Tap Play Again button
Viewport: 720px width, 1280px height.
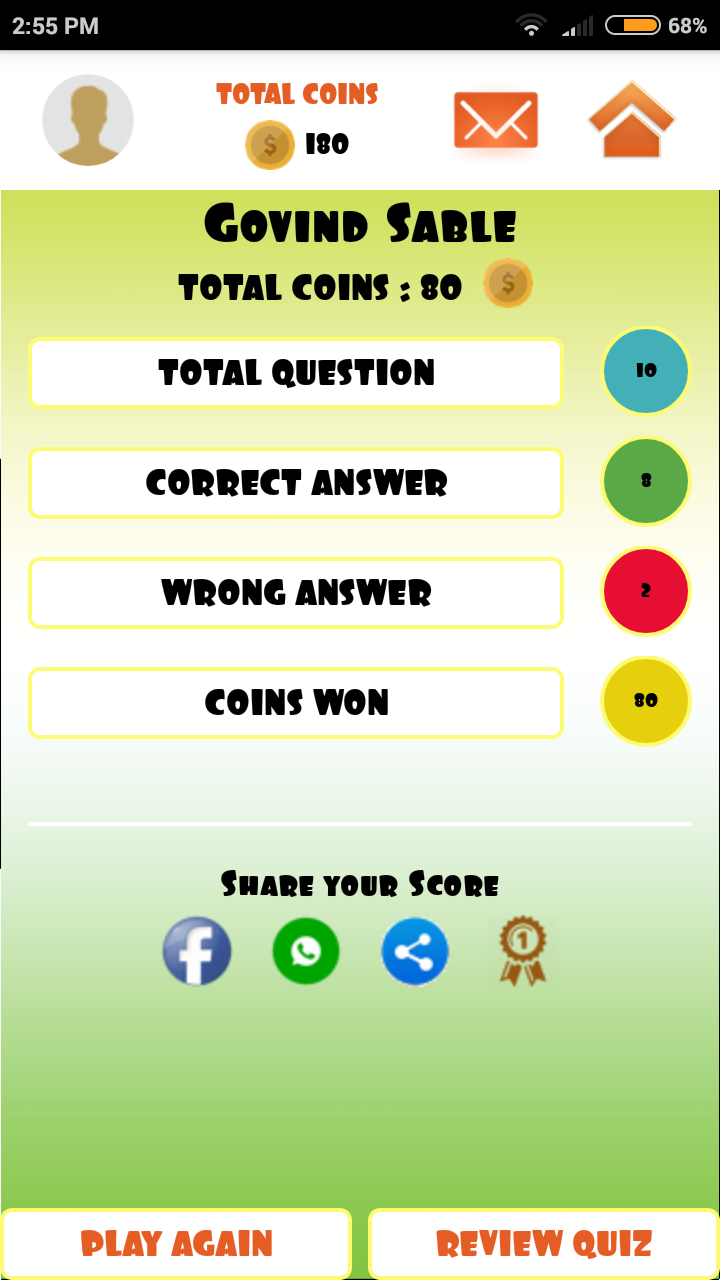pyautogui.click(x=176, y=1243)
